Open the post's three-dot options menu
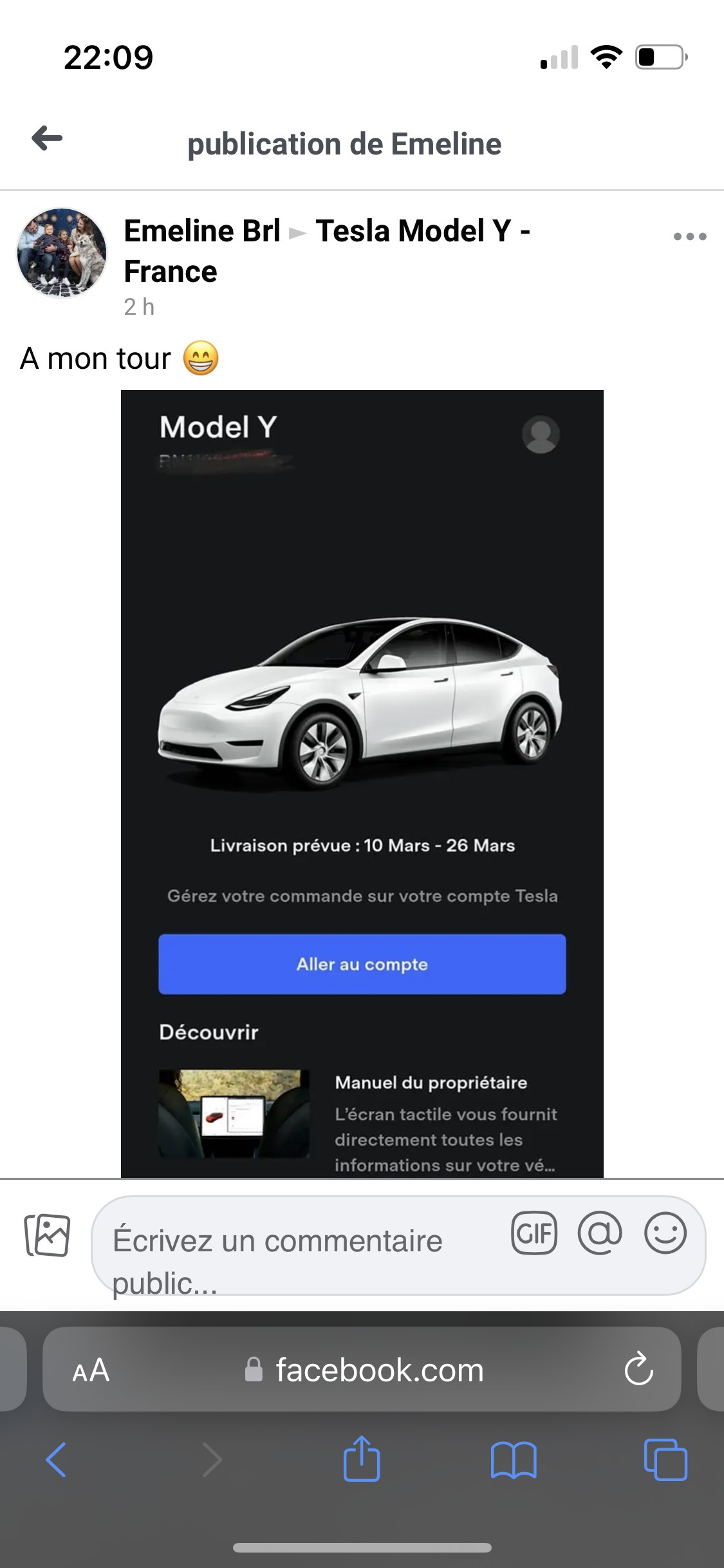This screenshot has height=1568, width=724. pos(690,236)
